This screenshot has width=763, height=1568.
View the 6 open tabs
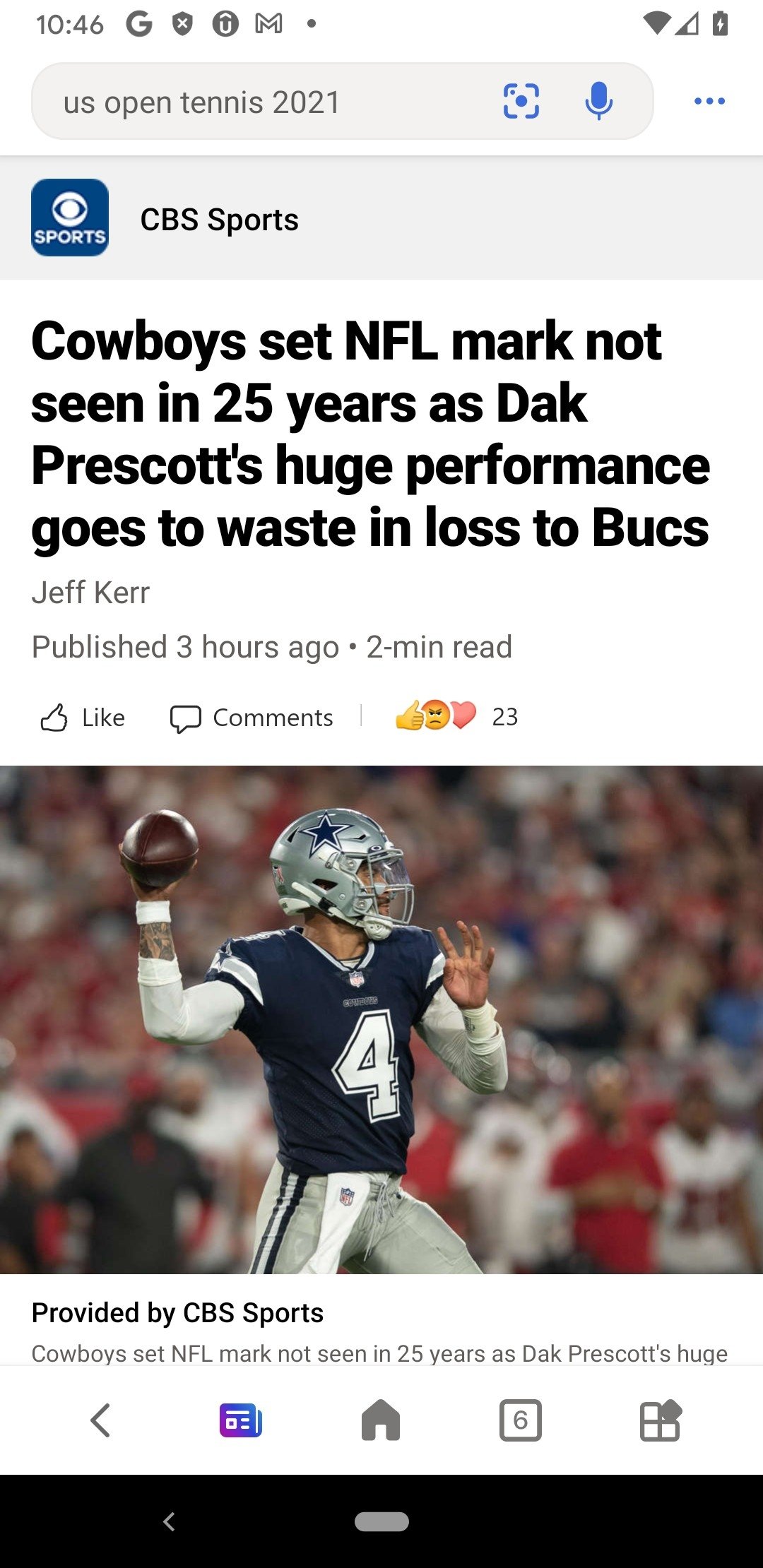point(521,1420)
